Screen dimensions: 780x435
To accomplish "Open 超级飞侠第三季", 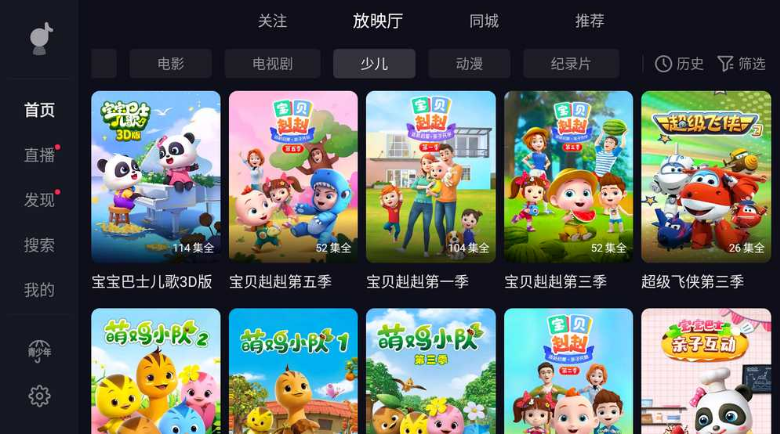I will [x=706, y=177].
